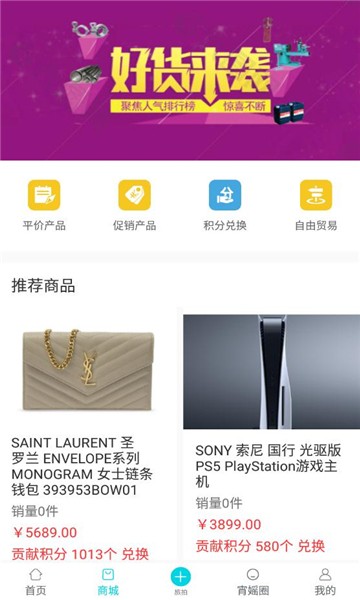Go to the 我的 profile tab
Screen dimensions: 360x600
[325, 582]
